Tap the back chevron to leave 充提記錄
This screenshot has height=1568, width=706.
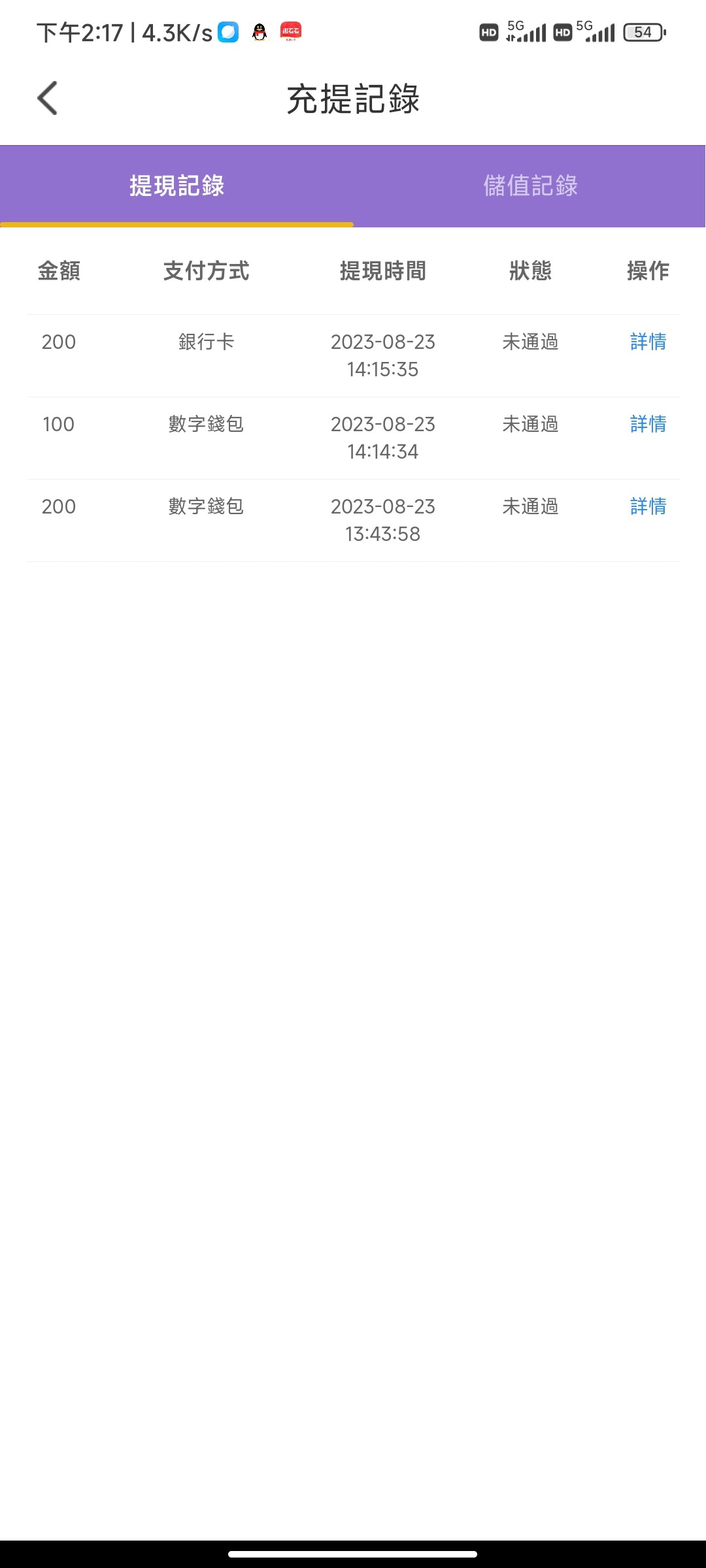(x=48, y=98)
